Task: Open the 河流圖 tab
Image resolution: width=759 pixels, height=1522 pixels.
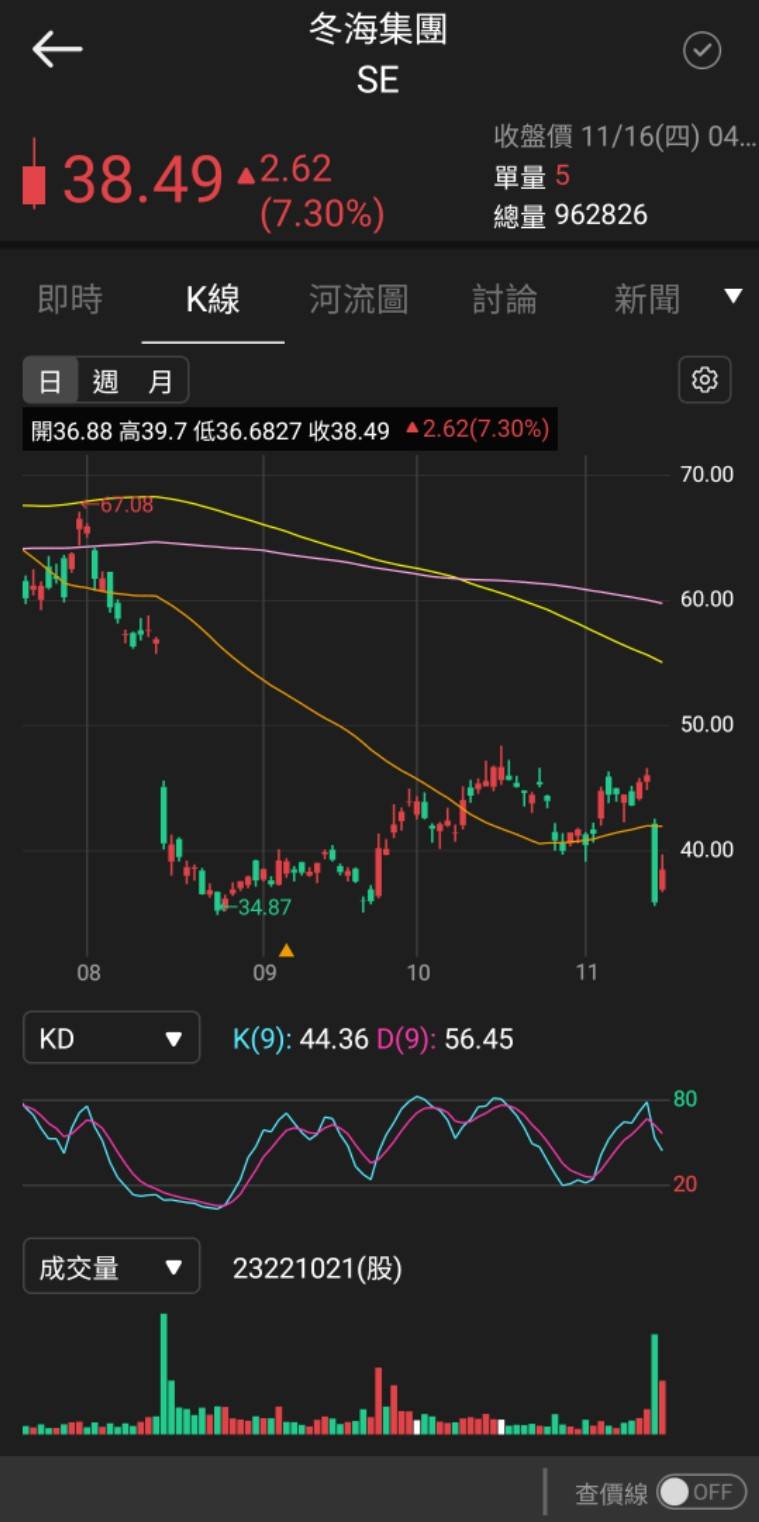Action: 358,299
